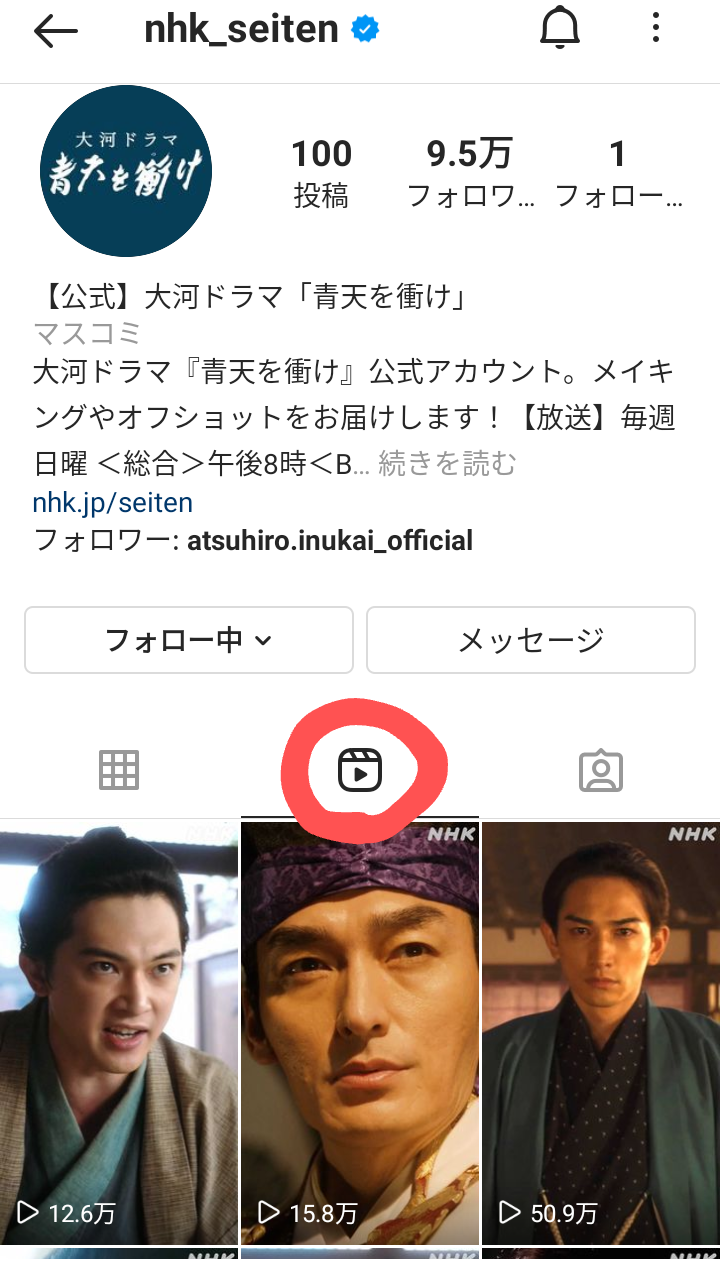Open the three-dot overflow menu
This screenshot has height=1264, width=720.
tap(656, 29)
